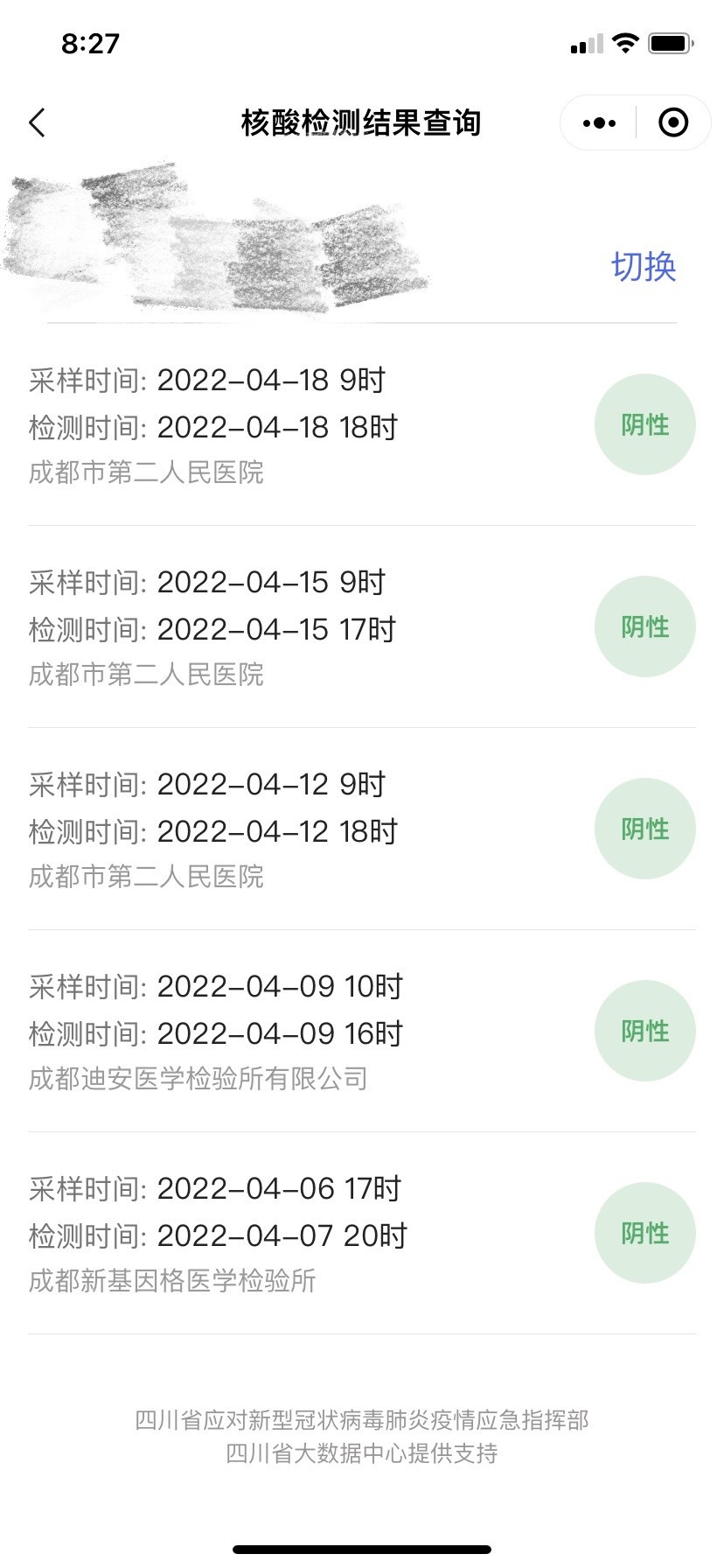Open the 2022-04-15 test result record
The height and width of the screenshot is (1568, 724).
tap(362, 627)
